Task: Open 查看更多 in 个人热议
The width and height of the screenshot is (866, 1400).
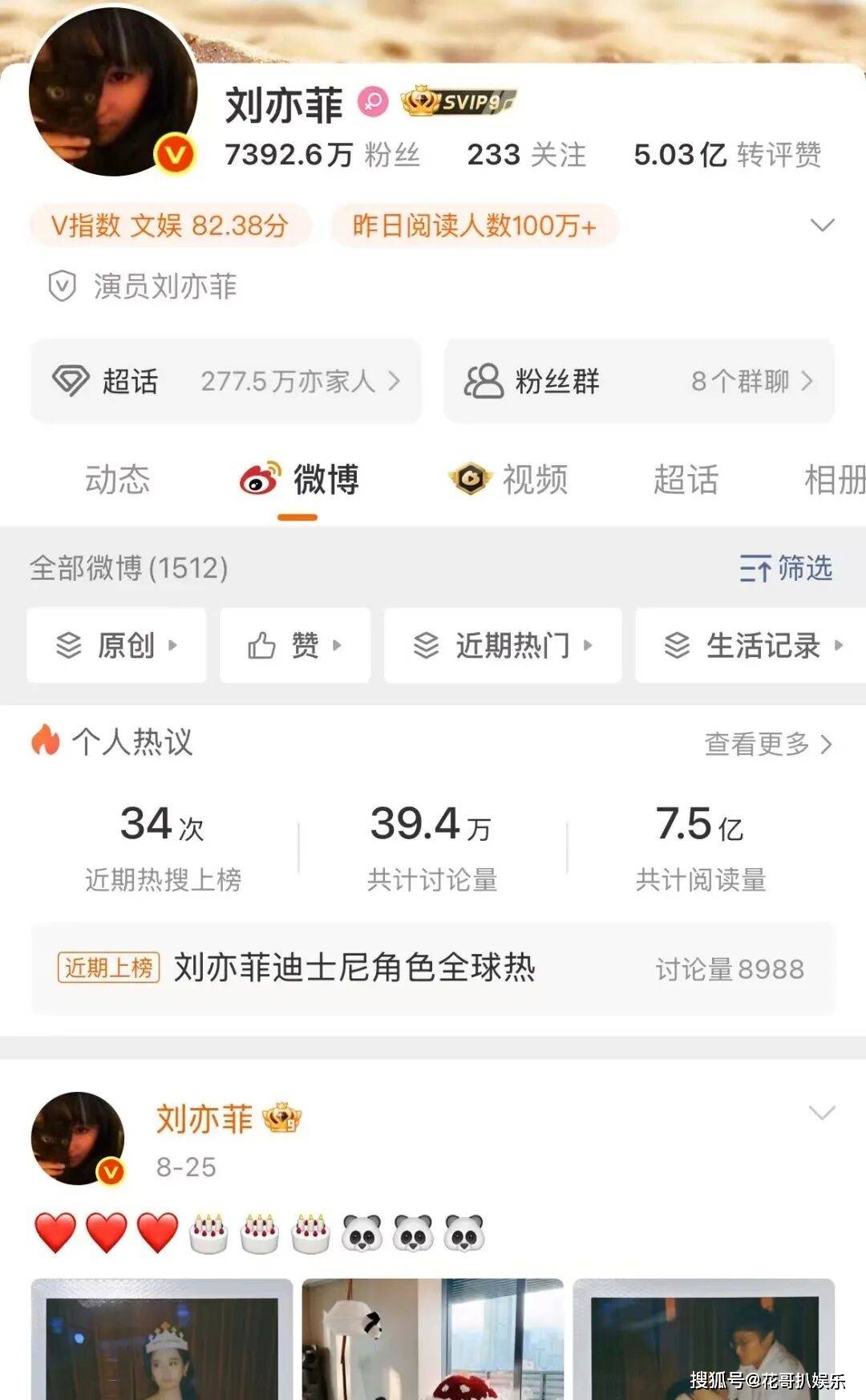Action: click(769, 744)
